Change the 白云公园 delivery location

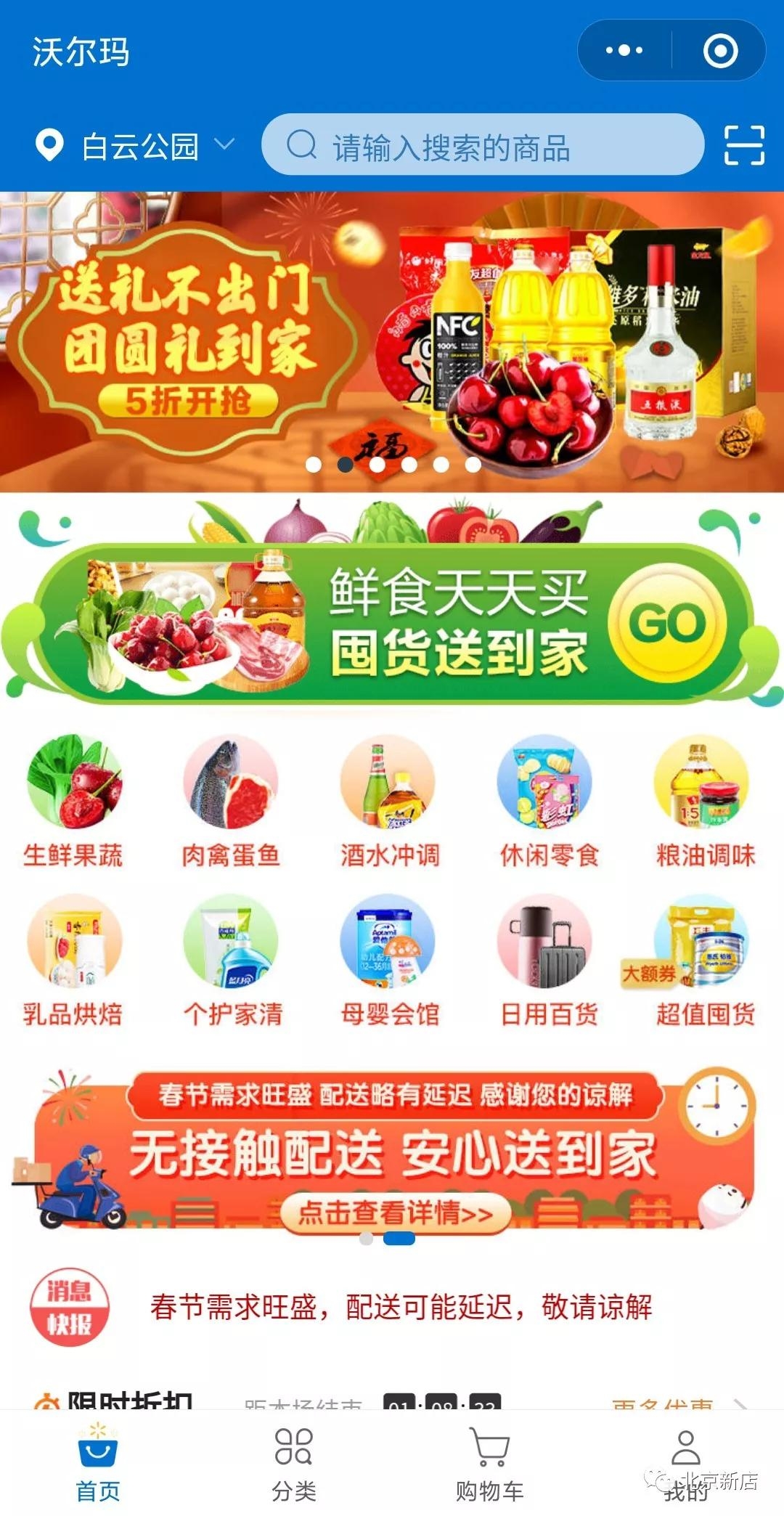[x=138, y=147]
